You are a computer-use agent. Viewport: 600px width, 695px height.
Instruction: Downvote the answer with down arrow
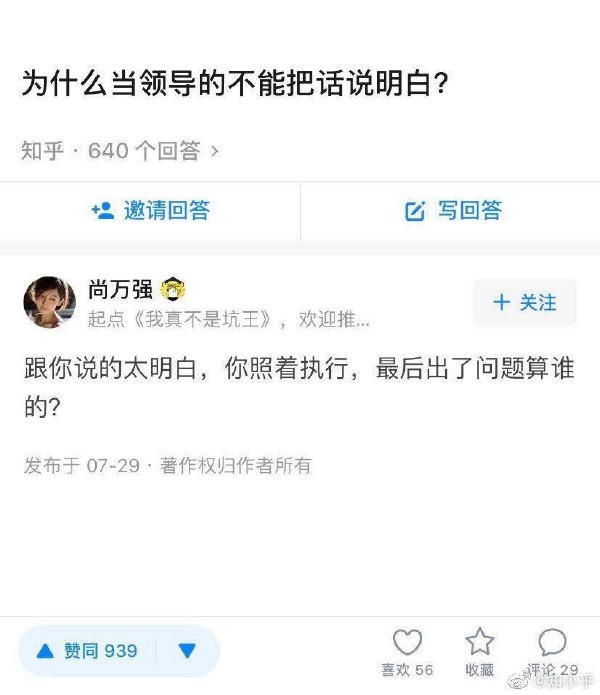[x=187, y=651]
